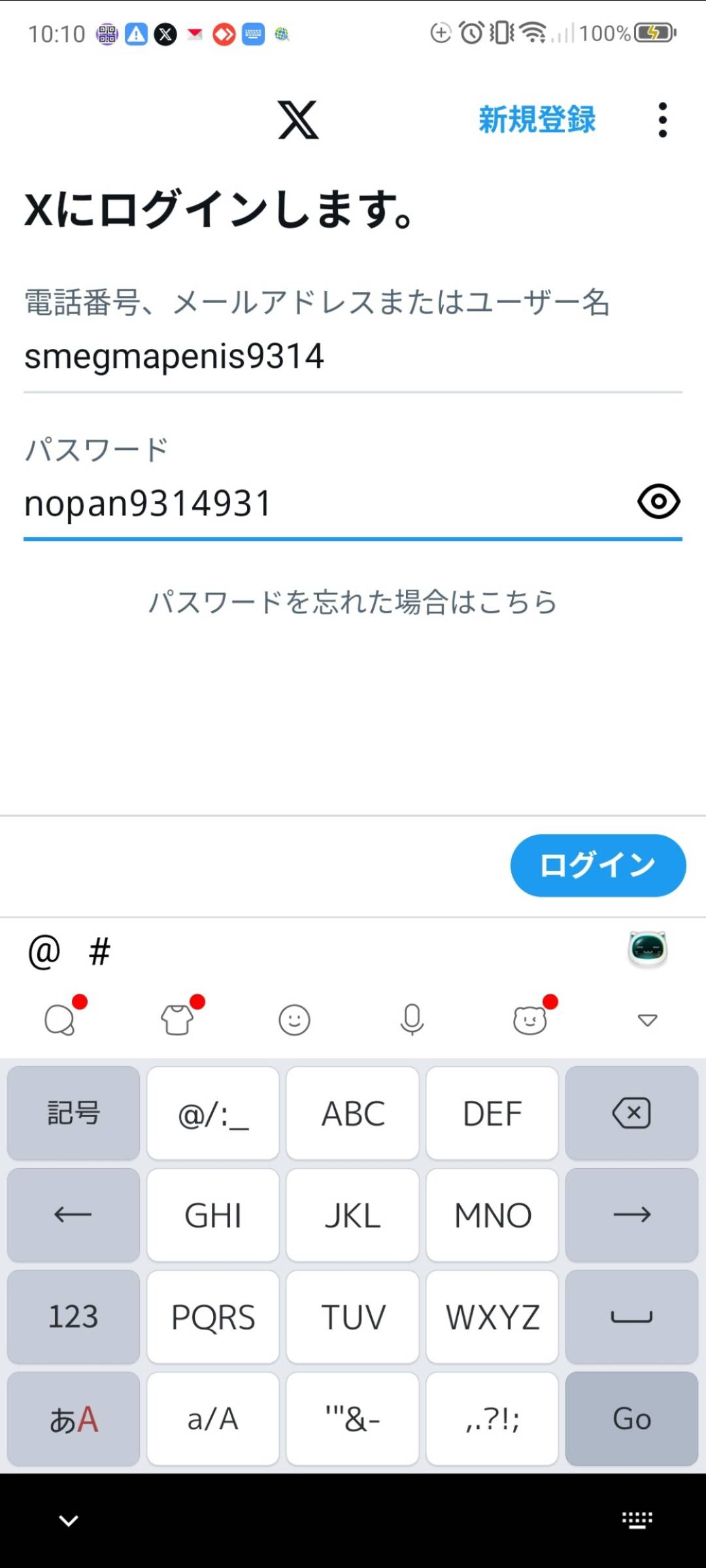Tap the blue ログイン button
Viewport: 706px width, 1568px height.
click(x=597, y=865)
